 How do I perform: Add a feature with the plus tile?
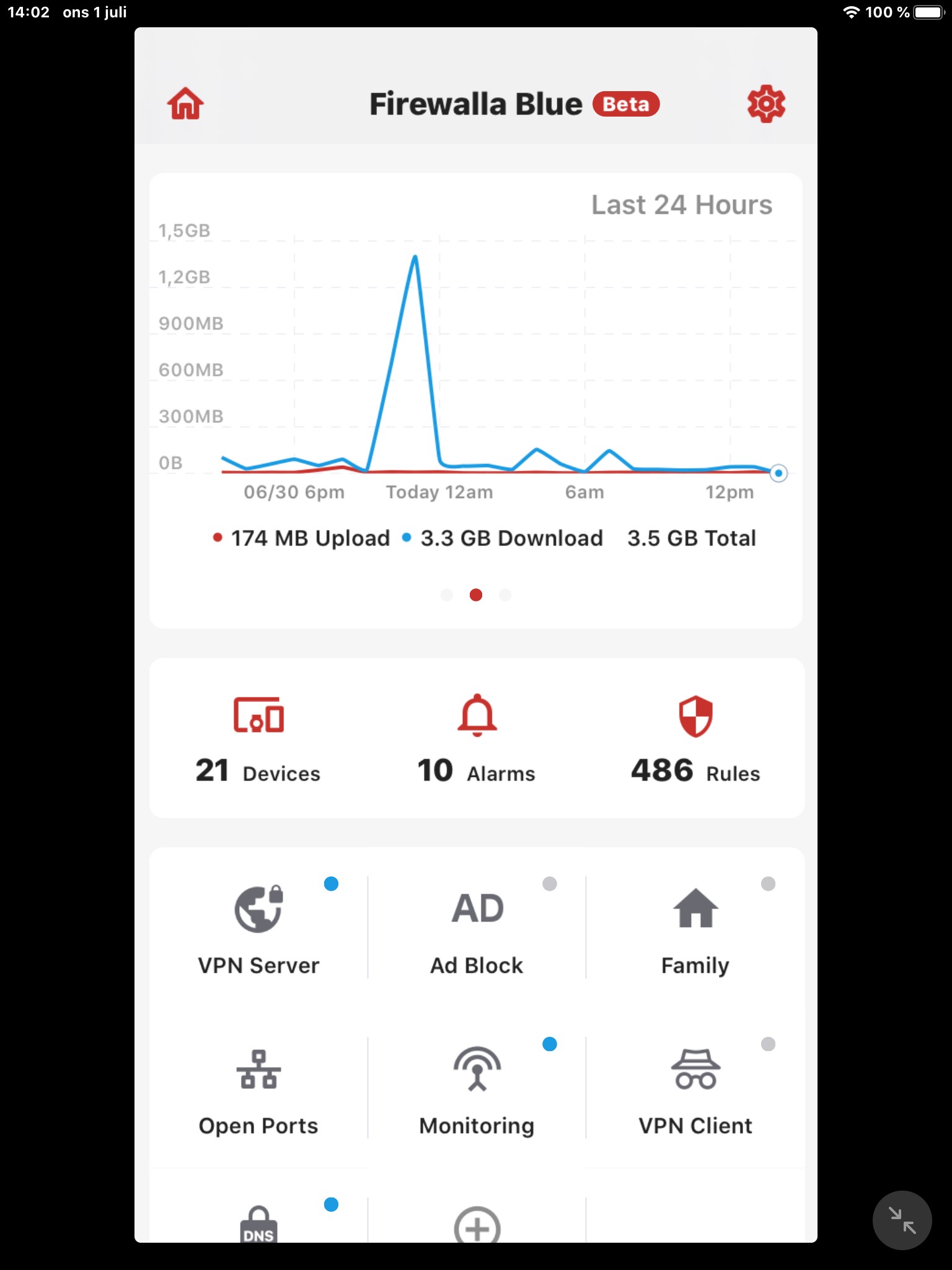click(477, 1225)
